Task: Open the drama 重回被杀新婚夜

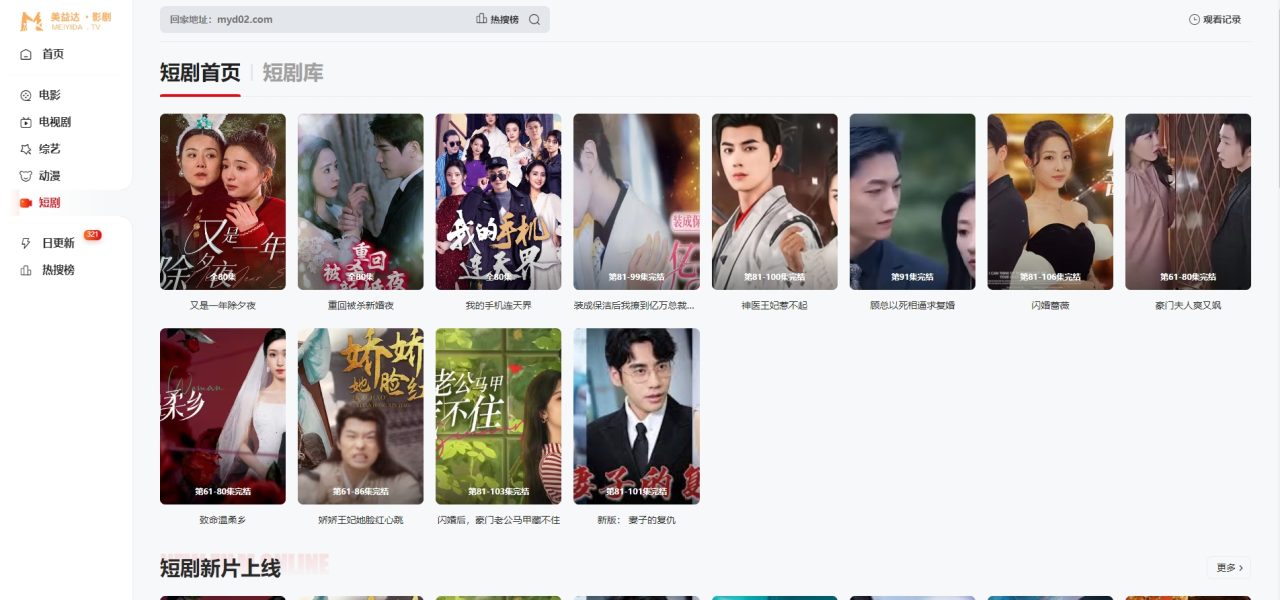Action: pos(361,202)
